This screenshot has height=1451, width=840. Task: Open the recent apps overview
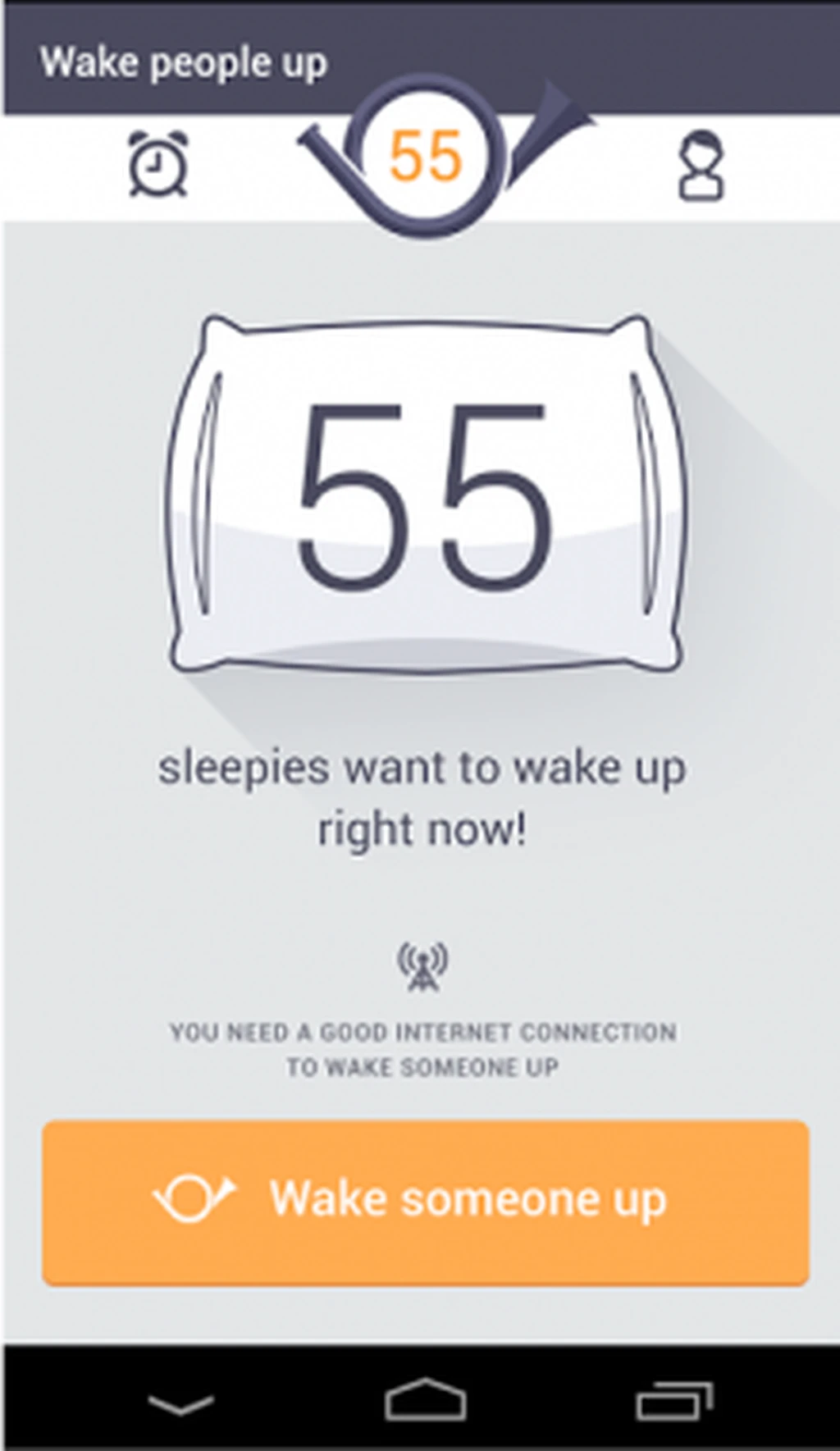click(x=673, y=1402)
